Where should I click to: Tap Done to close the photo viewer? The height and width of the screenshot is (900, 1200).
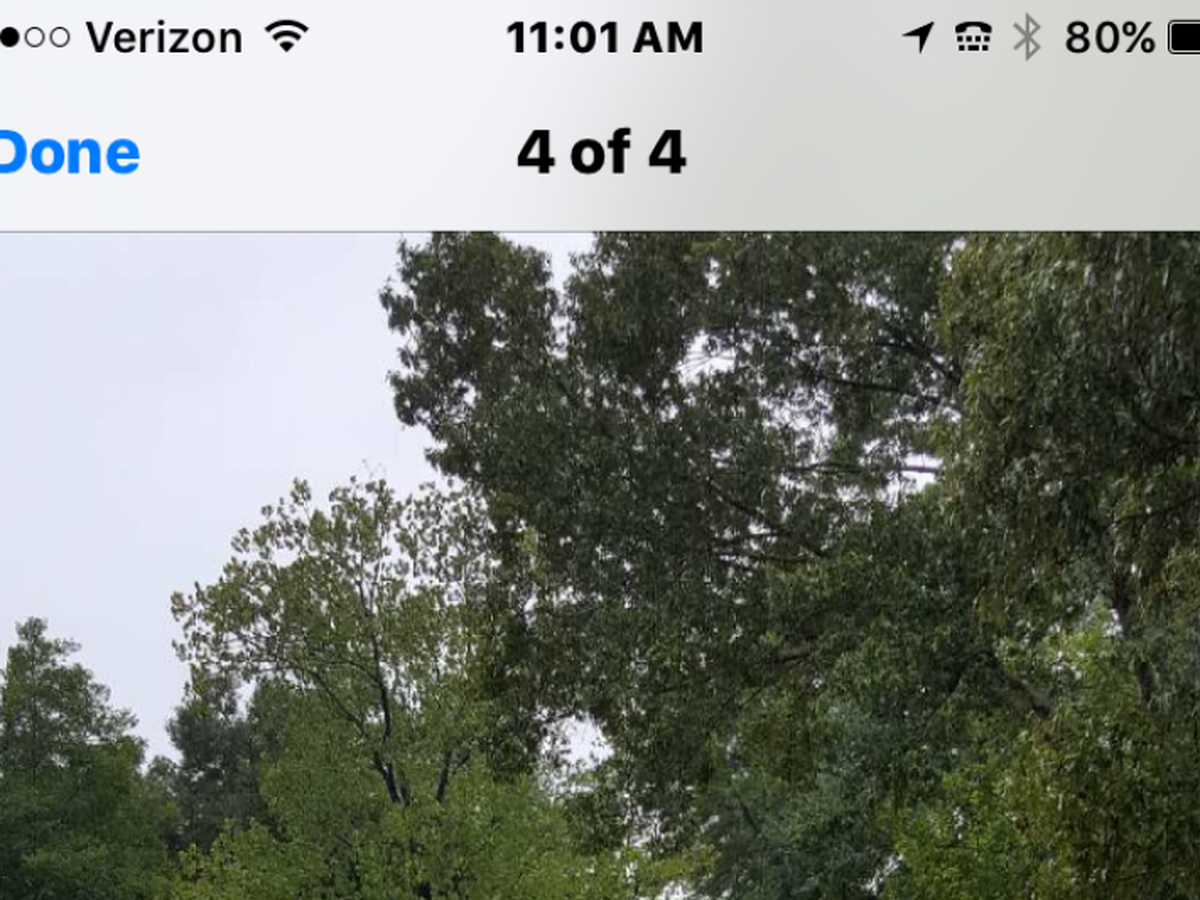pos(68,153)
